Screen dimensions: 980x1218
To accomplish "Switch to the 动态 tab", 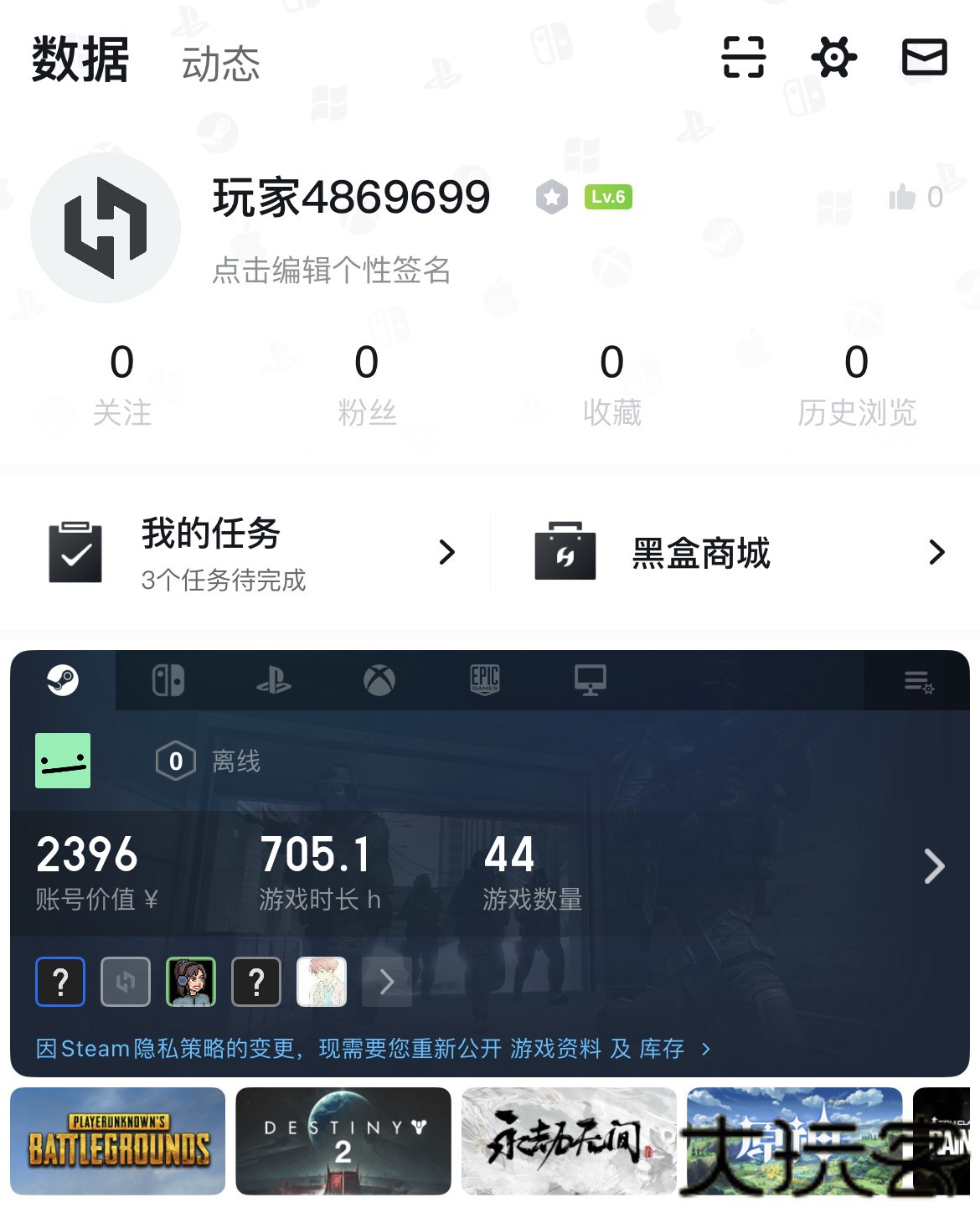I will [221, 64].
